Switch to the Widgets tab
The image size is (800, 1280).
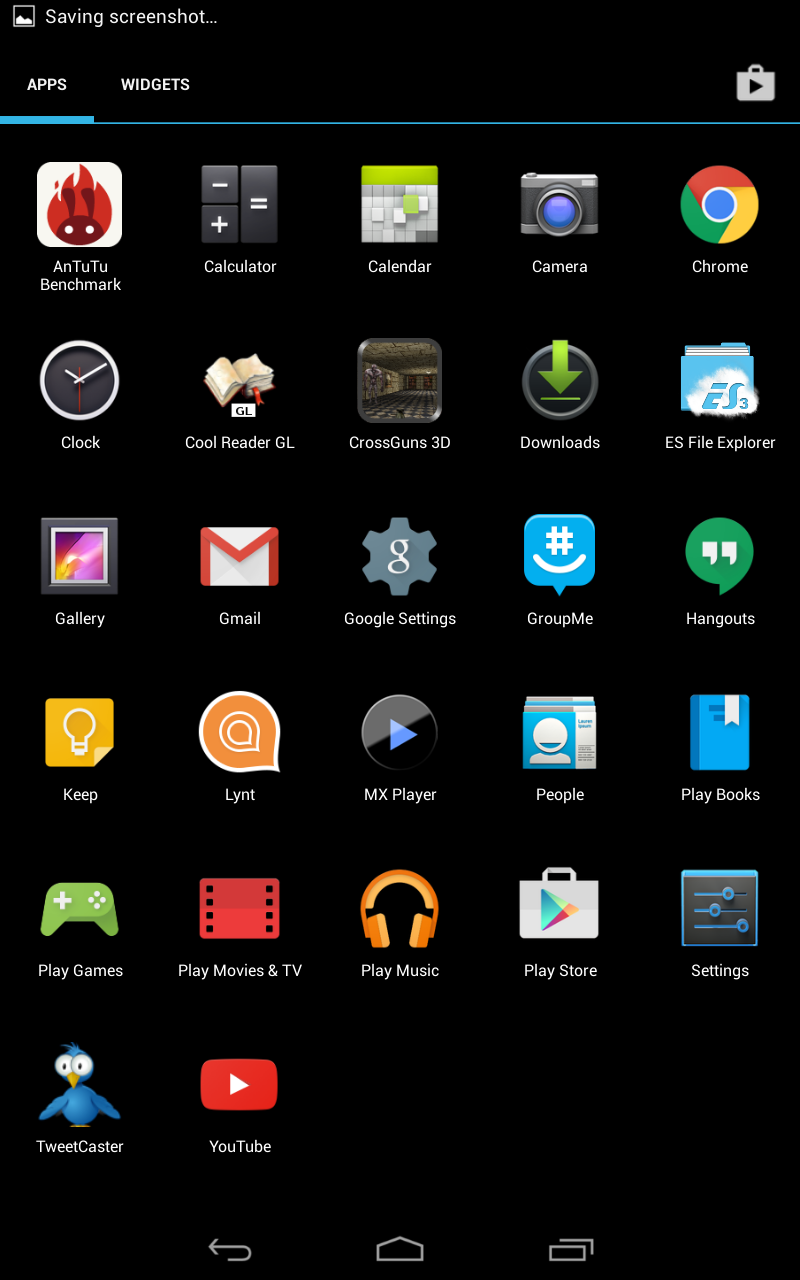155,85
